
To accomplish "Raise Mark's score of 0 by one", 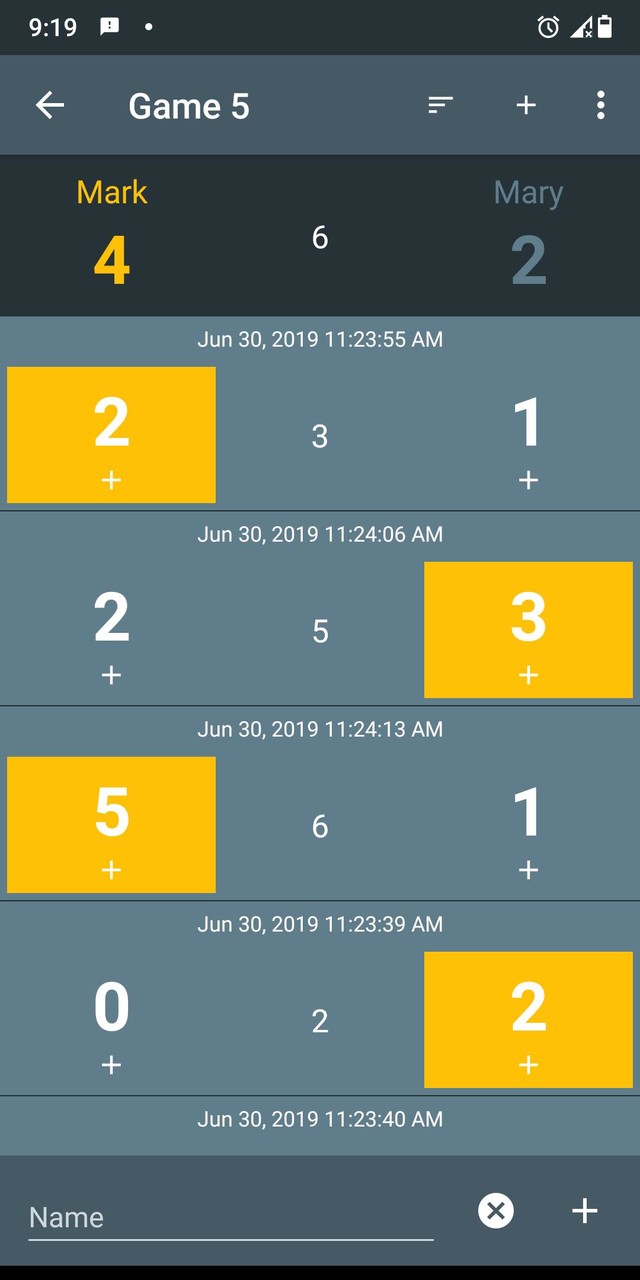I will [111, 1066].
